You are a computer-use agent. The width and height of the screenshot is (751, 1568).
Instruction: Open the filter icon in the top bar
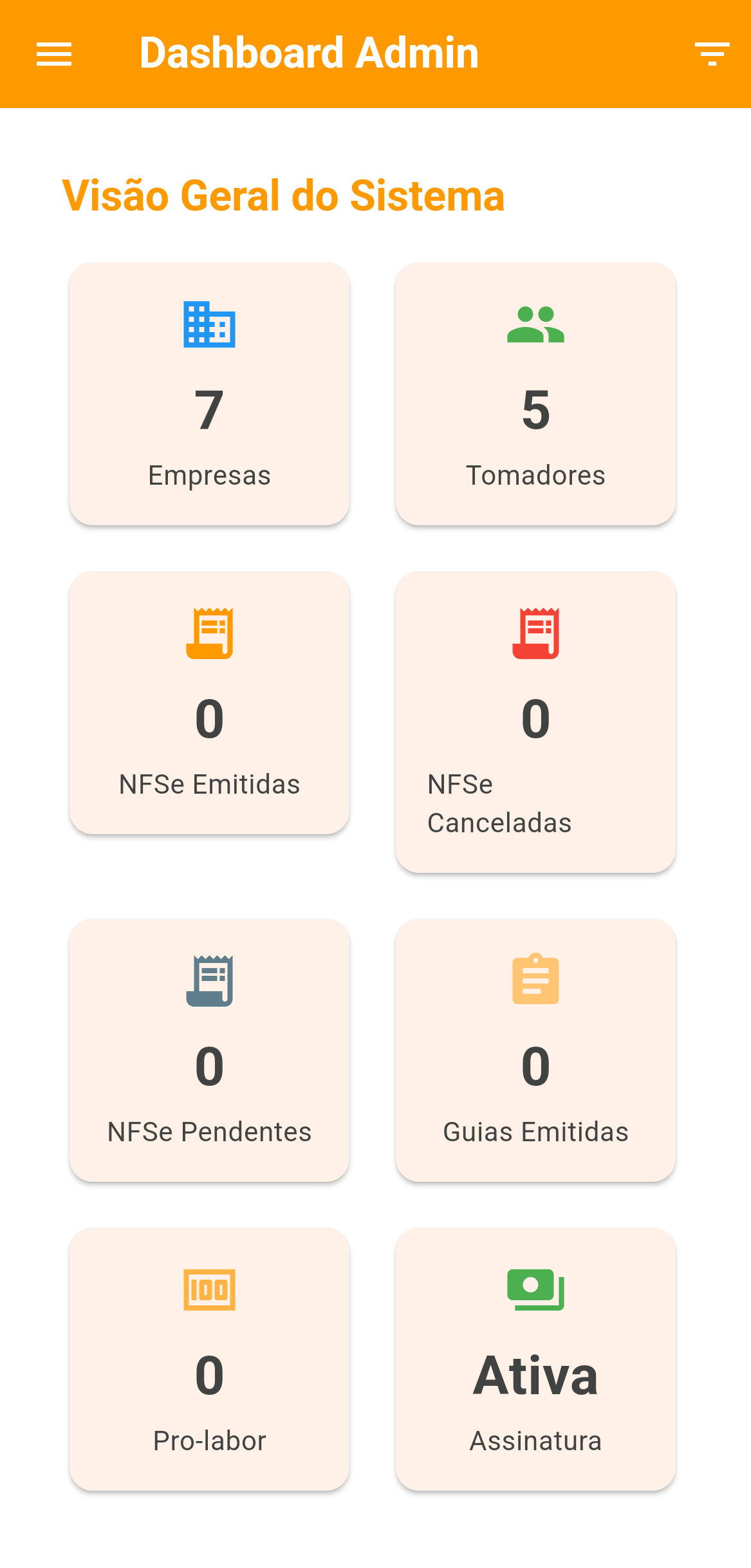(712, 54)
